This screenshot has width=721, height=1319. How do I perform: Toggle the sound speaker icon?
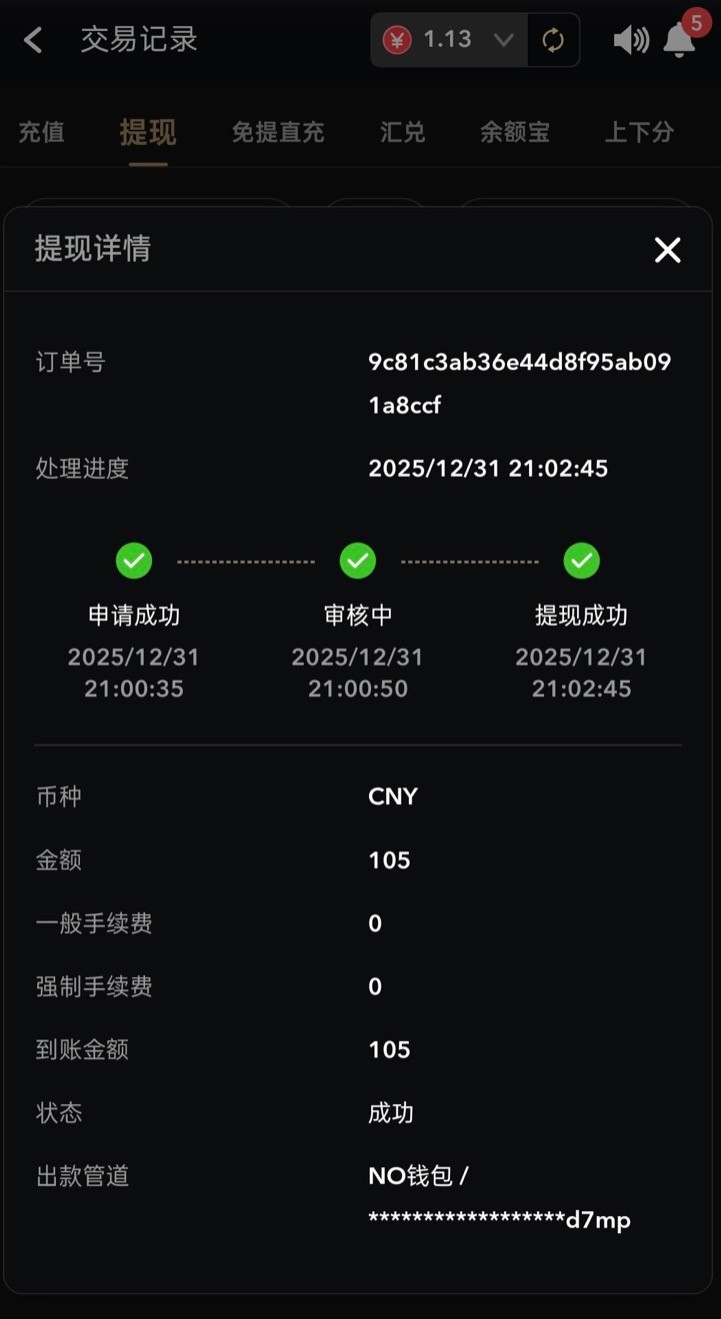point(630,40)
